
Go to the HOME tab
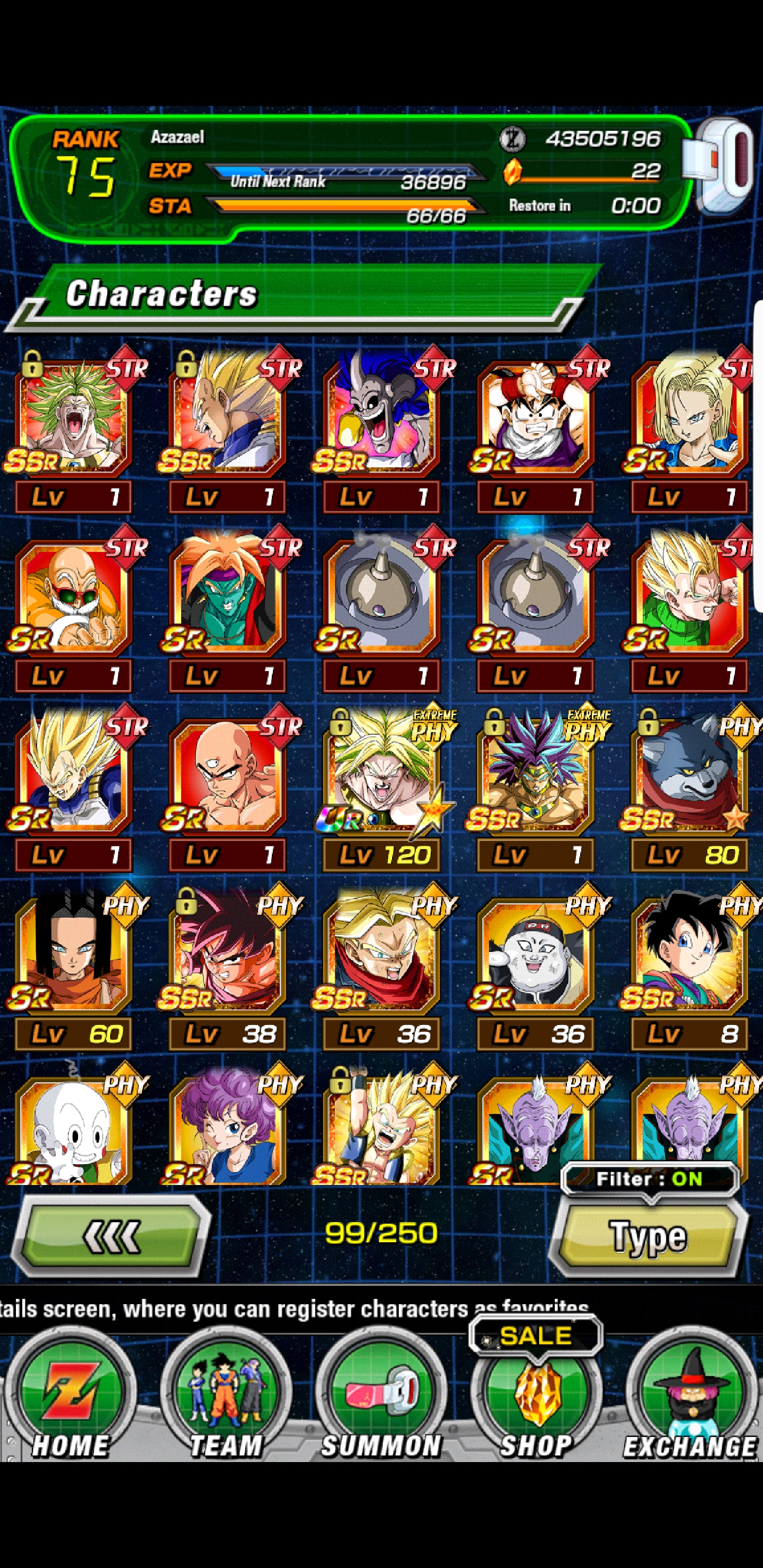coord(70,1400)
